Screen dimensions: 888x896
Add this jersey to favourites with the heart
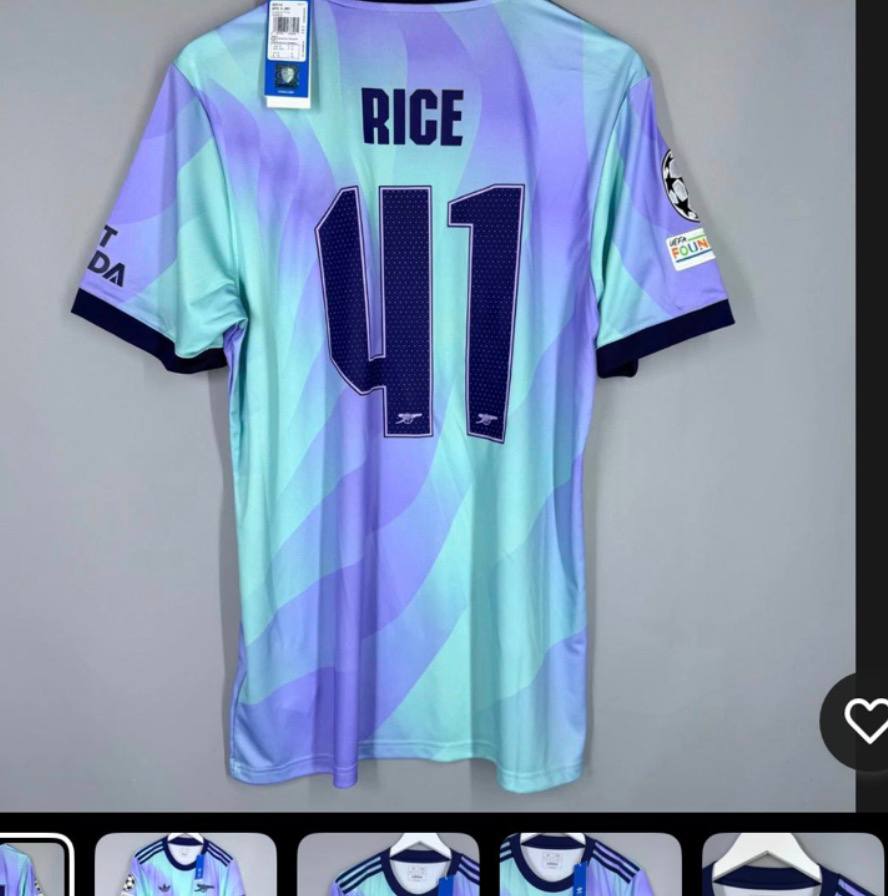tap(865, 720)
